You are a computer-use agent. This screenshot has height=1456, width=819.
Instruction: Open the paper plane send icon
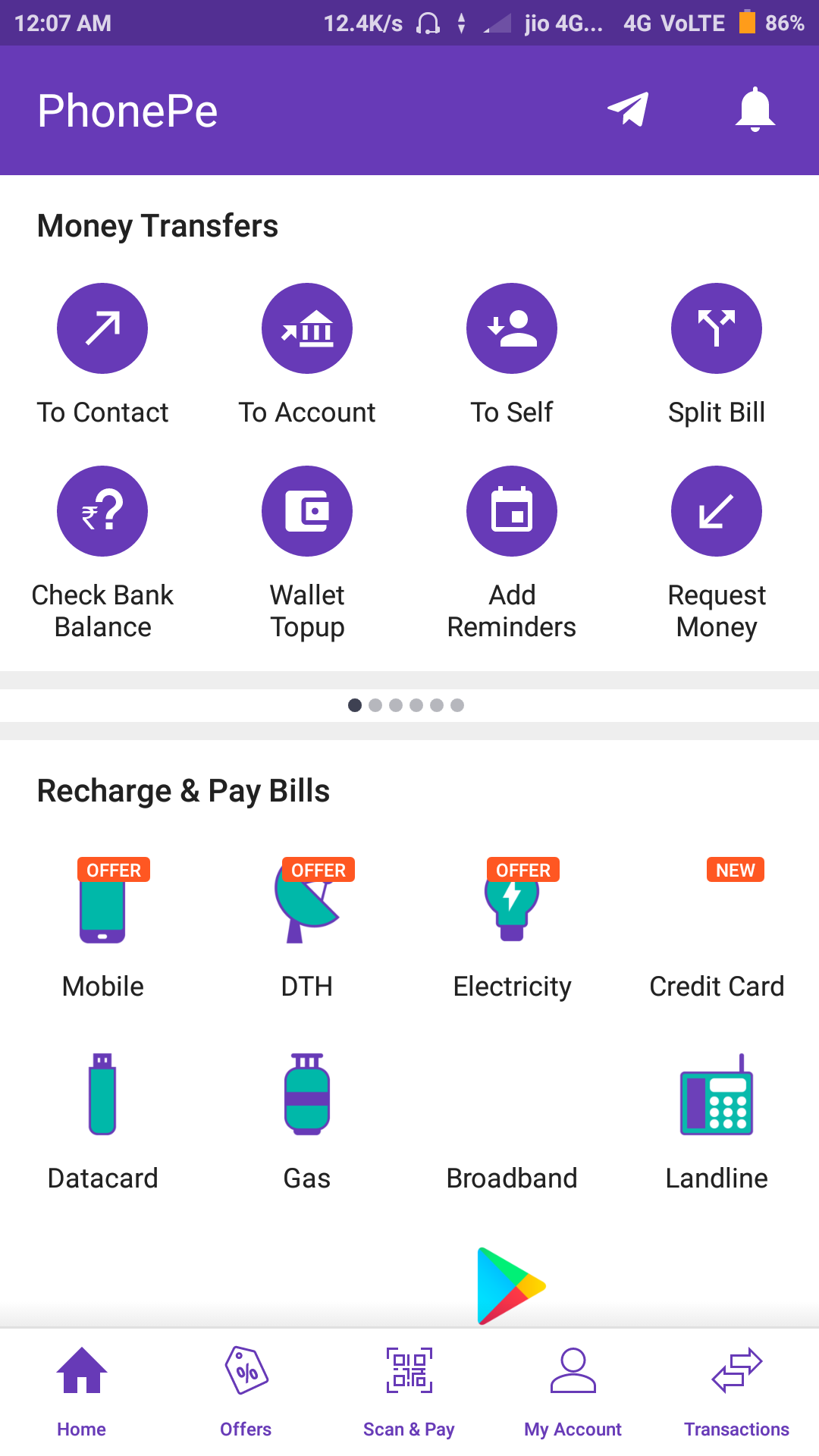click(x=628, y=110)
